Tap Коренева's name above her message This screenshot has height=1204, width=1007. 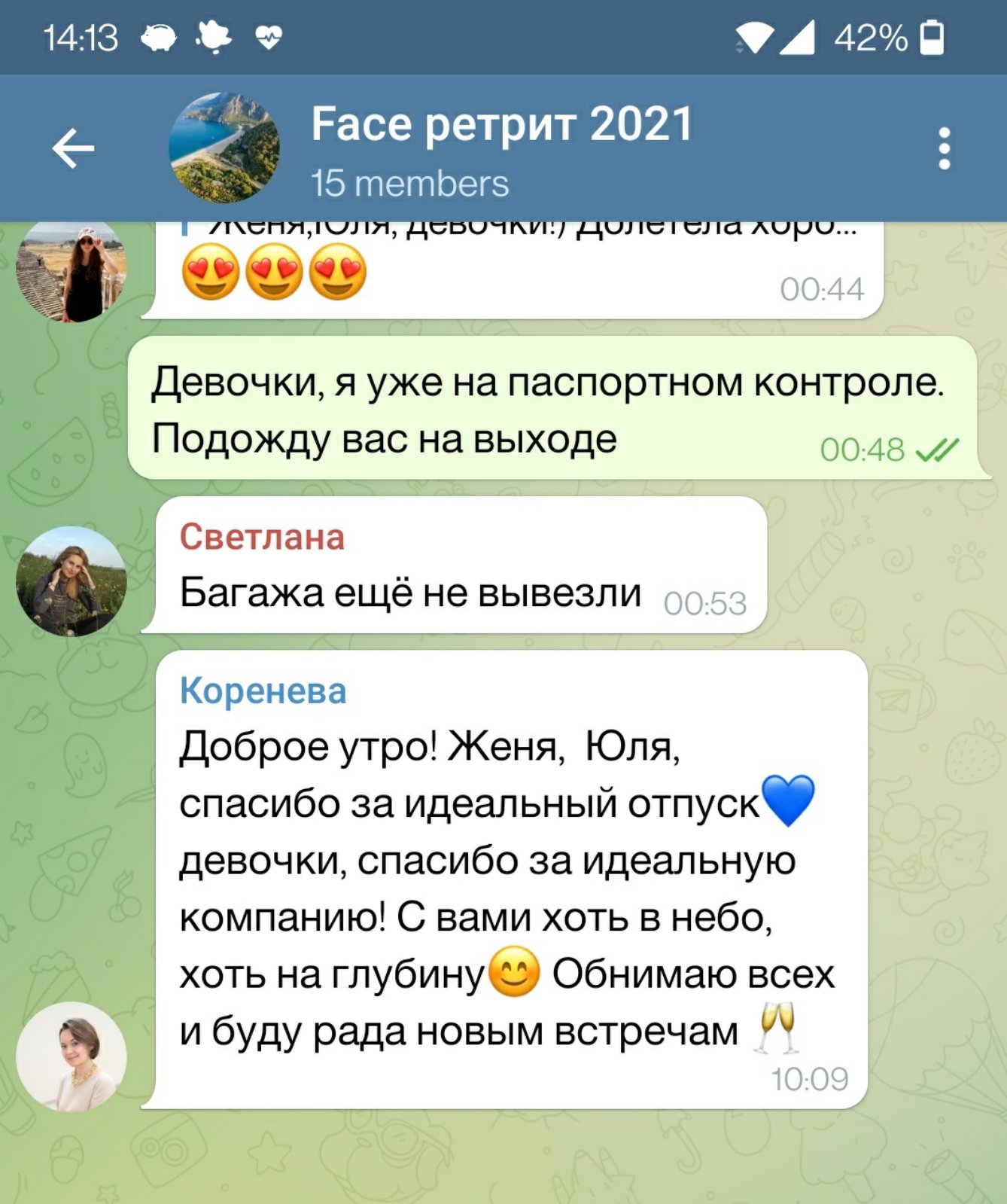coord(263,690)
